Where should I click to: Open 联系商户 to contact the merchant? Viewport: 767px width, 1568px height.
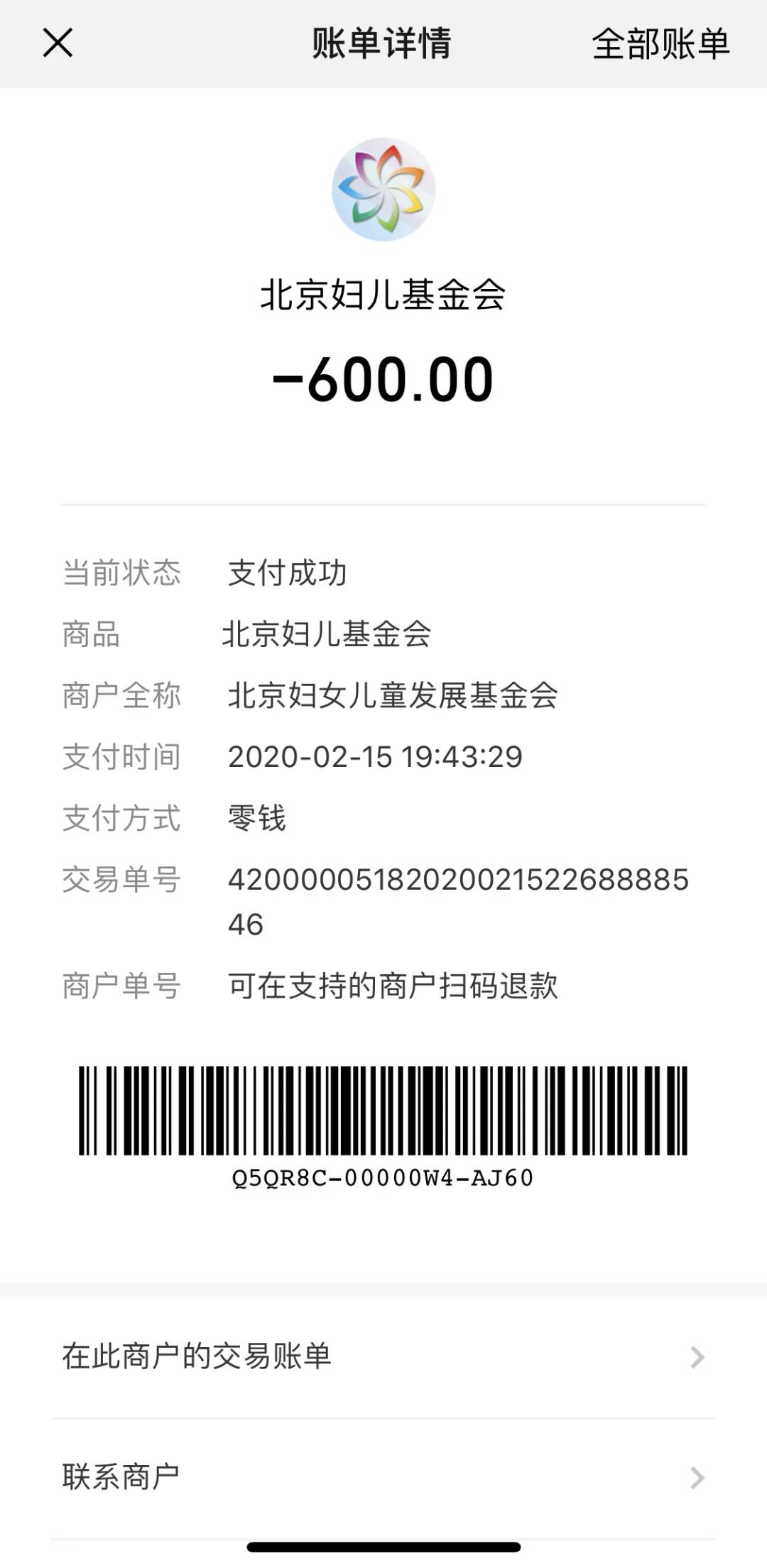tap(383, 1478)
